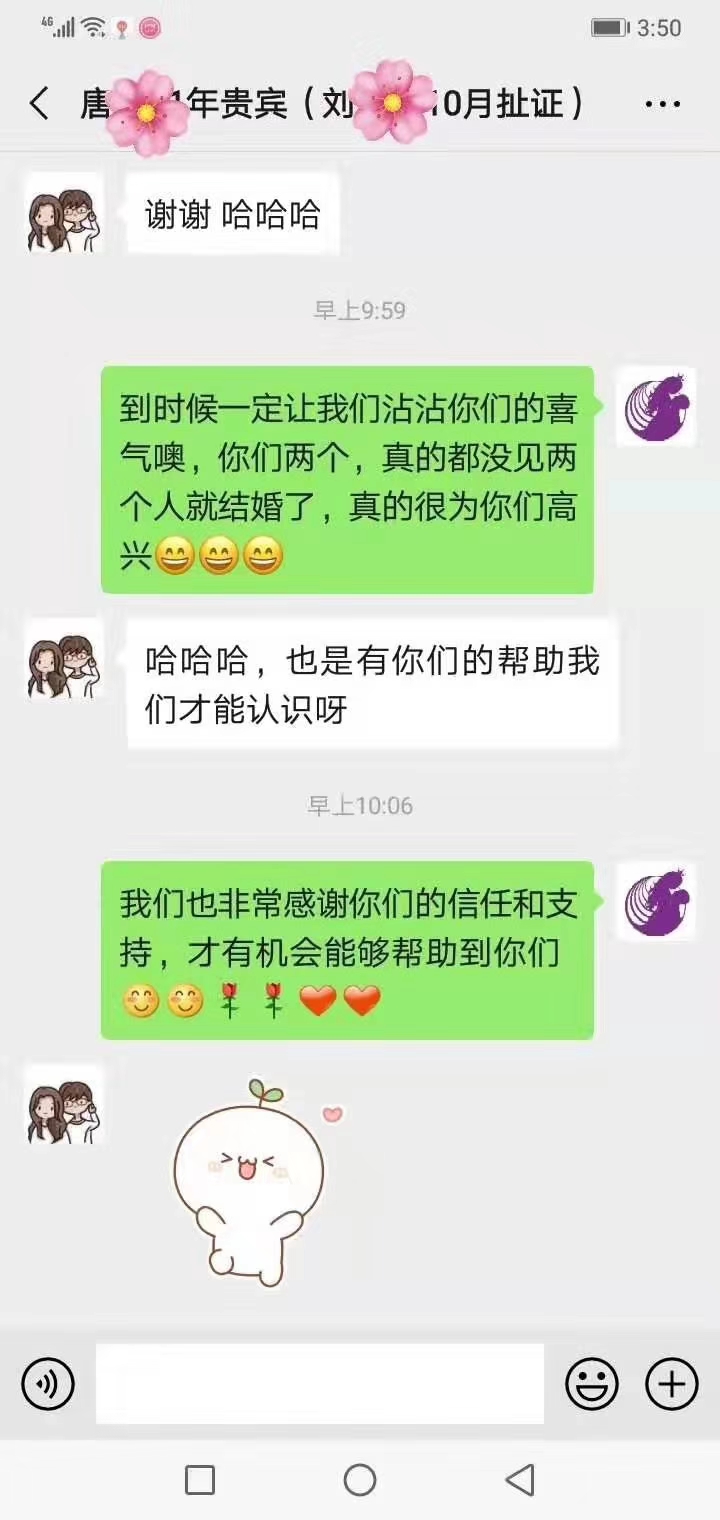Open the couple avatar next to 谢谢 哈哈哈
Screen dimensions: 720x1520
click(x=65, y=213)
